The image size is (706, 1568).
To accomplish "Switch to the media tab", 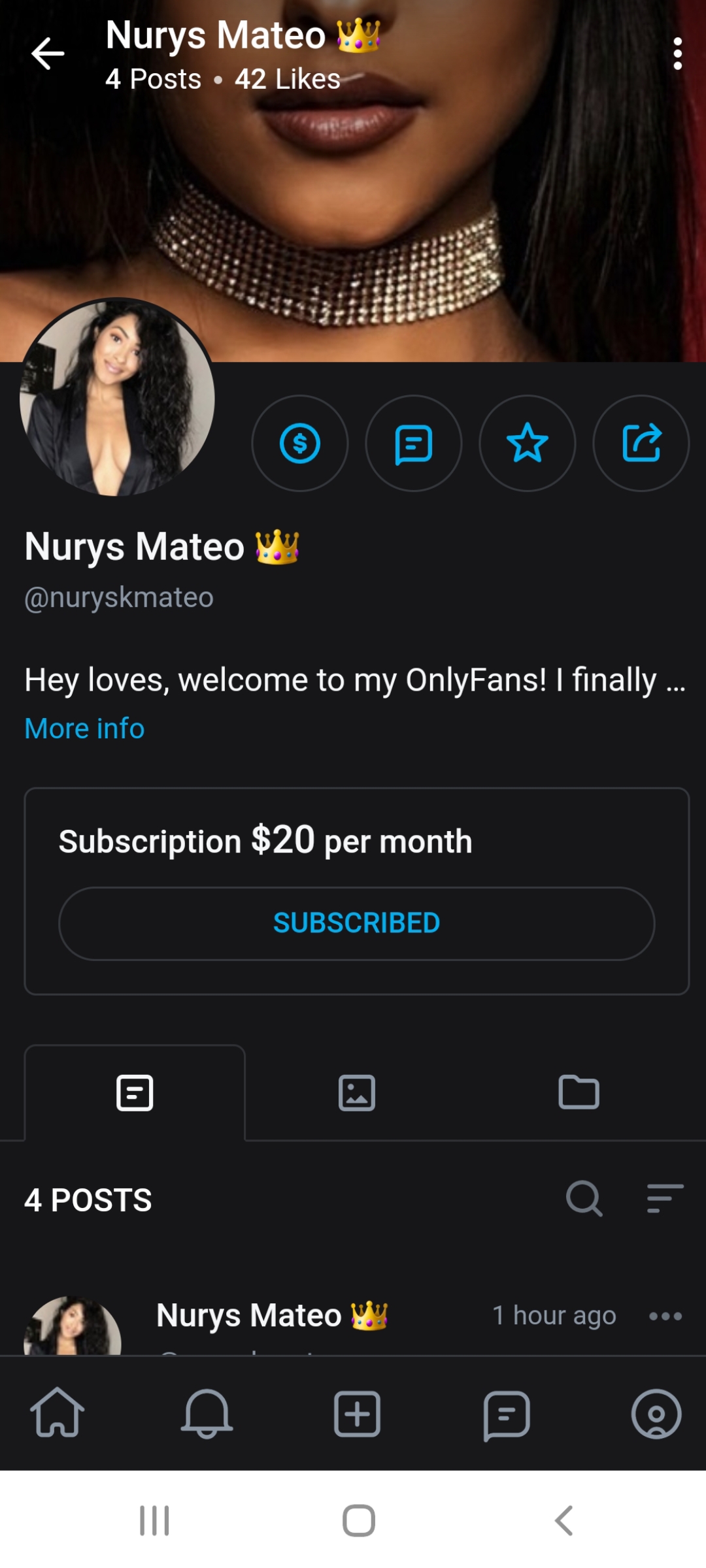I will pyautogui.click(x=357, y=1092).
